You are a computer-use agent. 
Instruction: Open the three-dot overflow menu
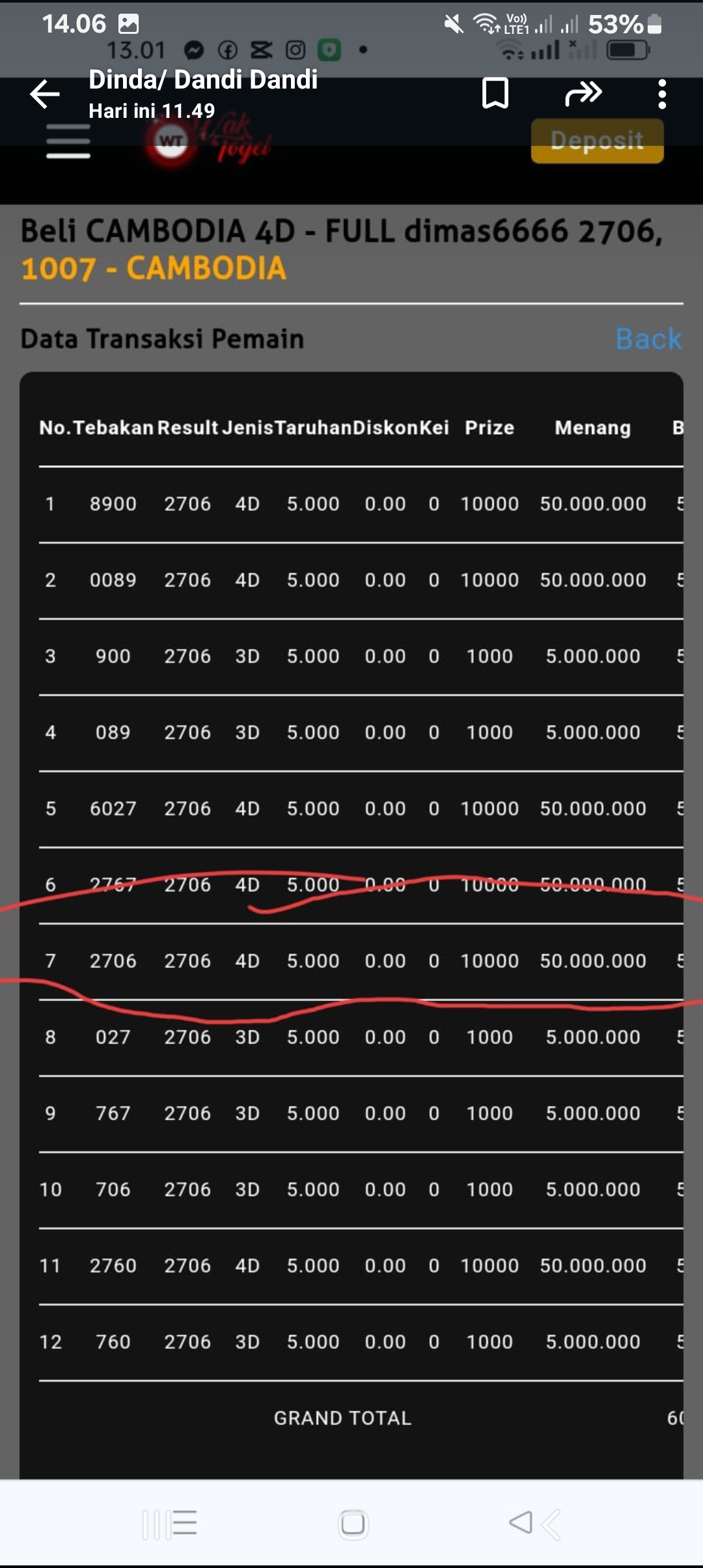click(x=662, y=94)
